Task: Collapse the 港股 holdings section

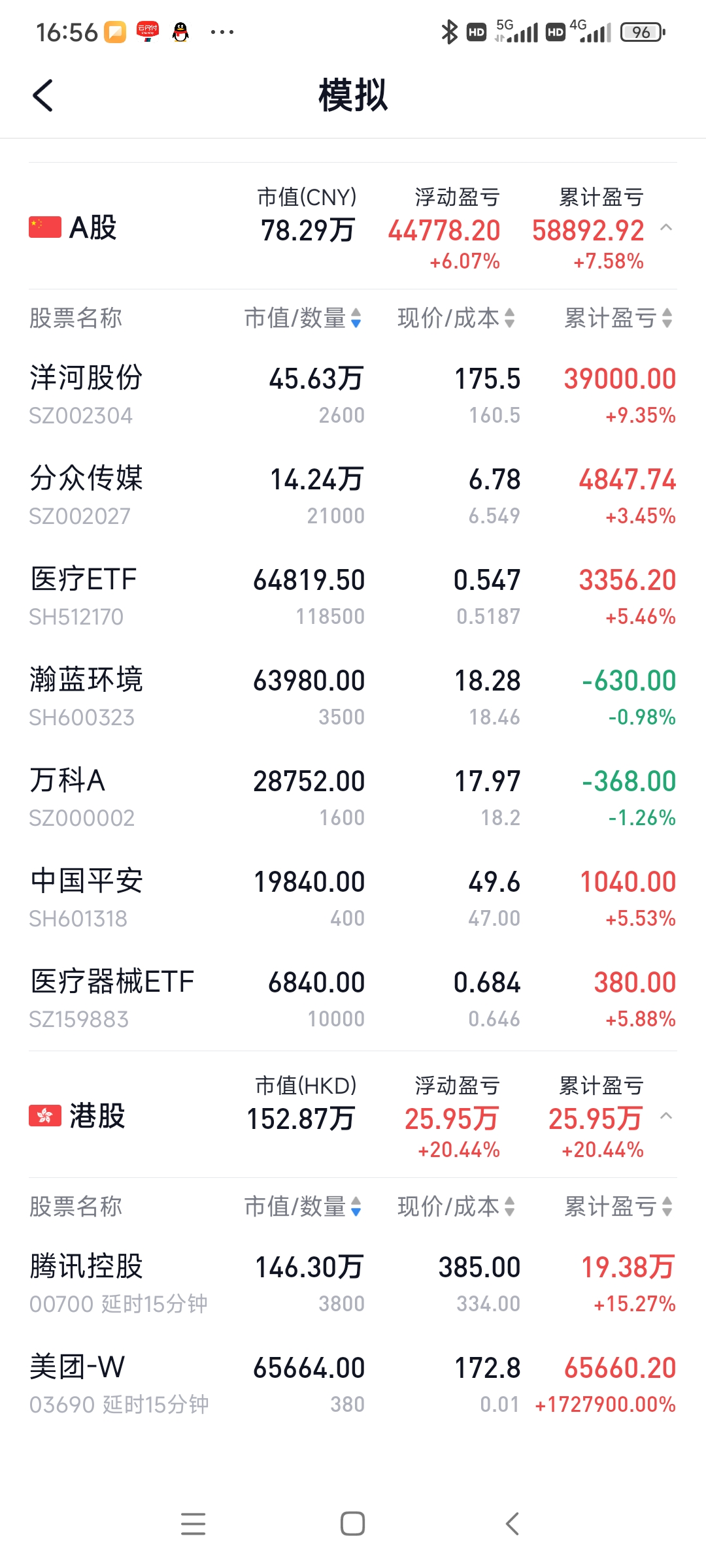Action: [x=666, y=1116]
